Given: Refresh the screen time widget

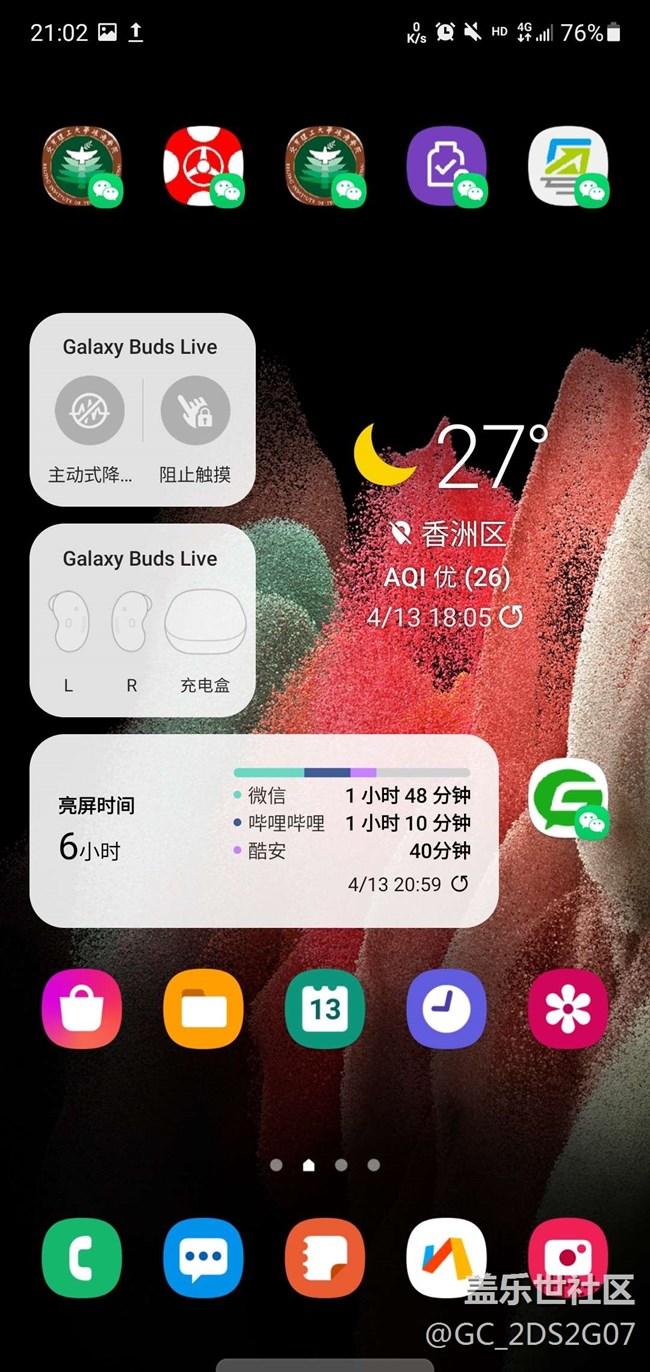Looking at the screenshot, I should pos(460,884).
